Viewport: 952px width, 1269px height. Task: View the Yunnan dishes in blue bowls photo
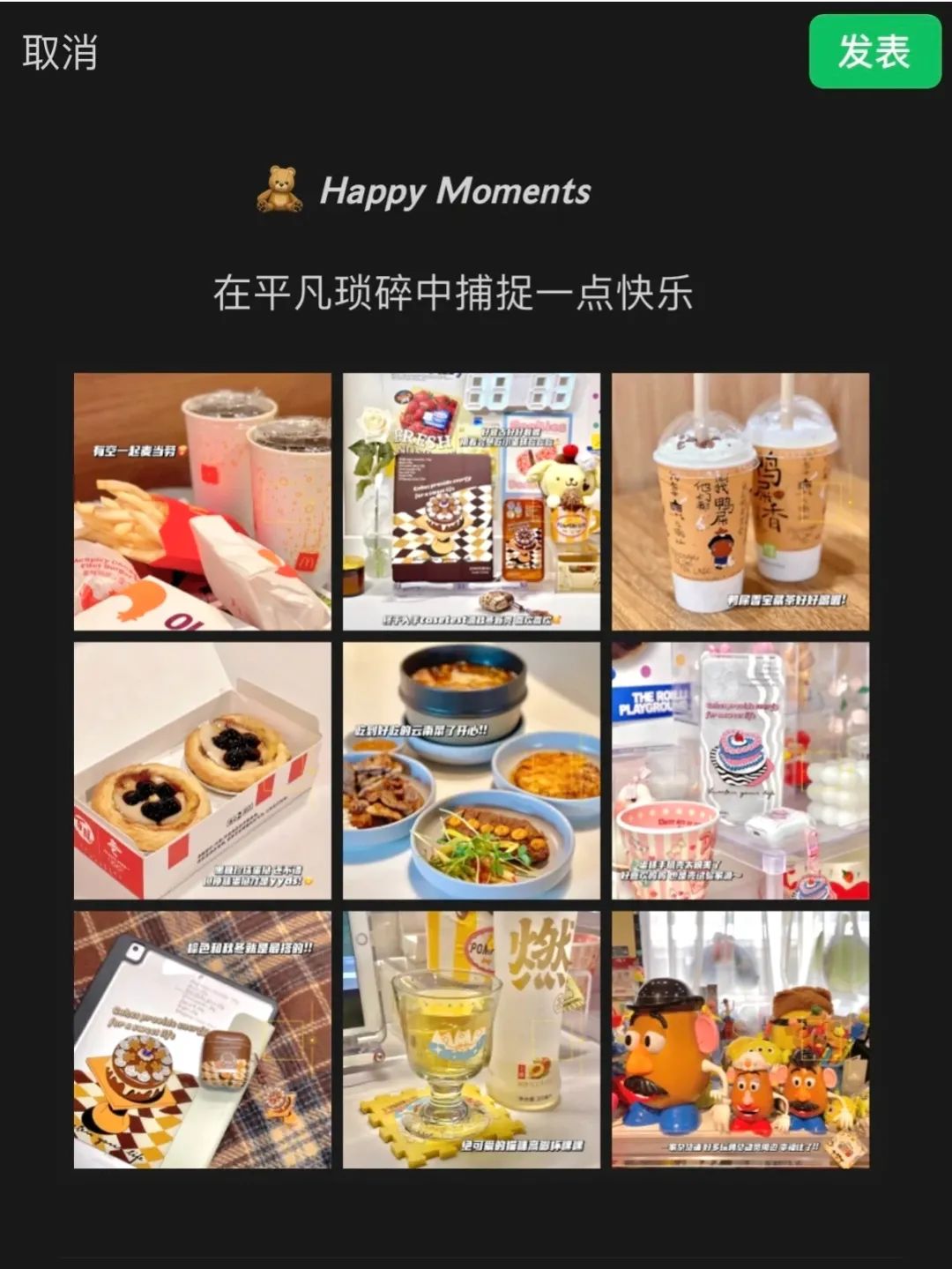pyautogui.click(x=471, y=770)
